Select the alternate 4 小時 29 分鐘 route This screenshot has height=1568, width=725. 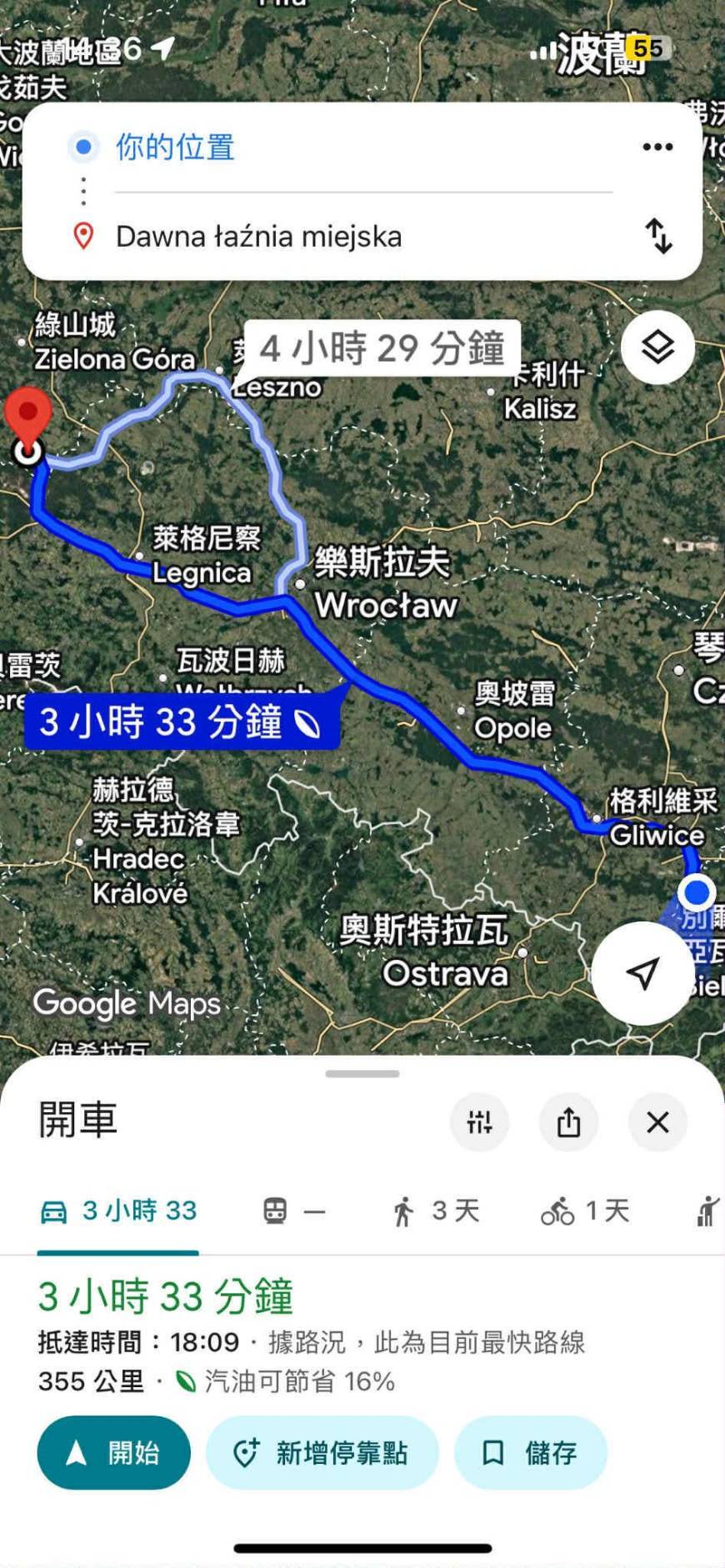pyautogui.click(x=382, y=348)
